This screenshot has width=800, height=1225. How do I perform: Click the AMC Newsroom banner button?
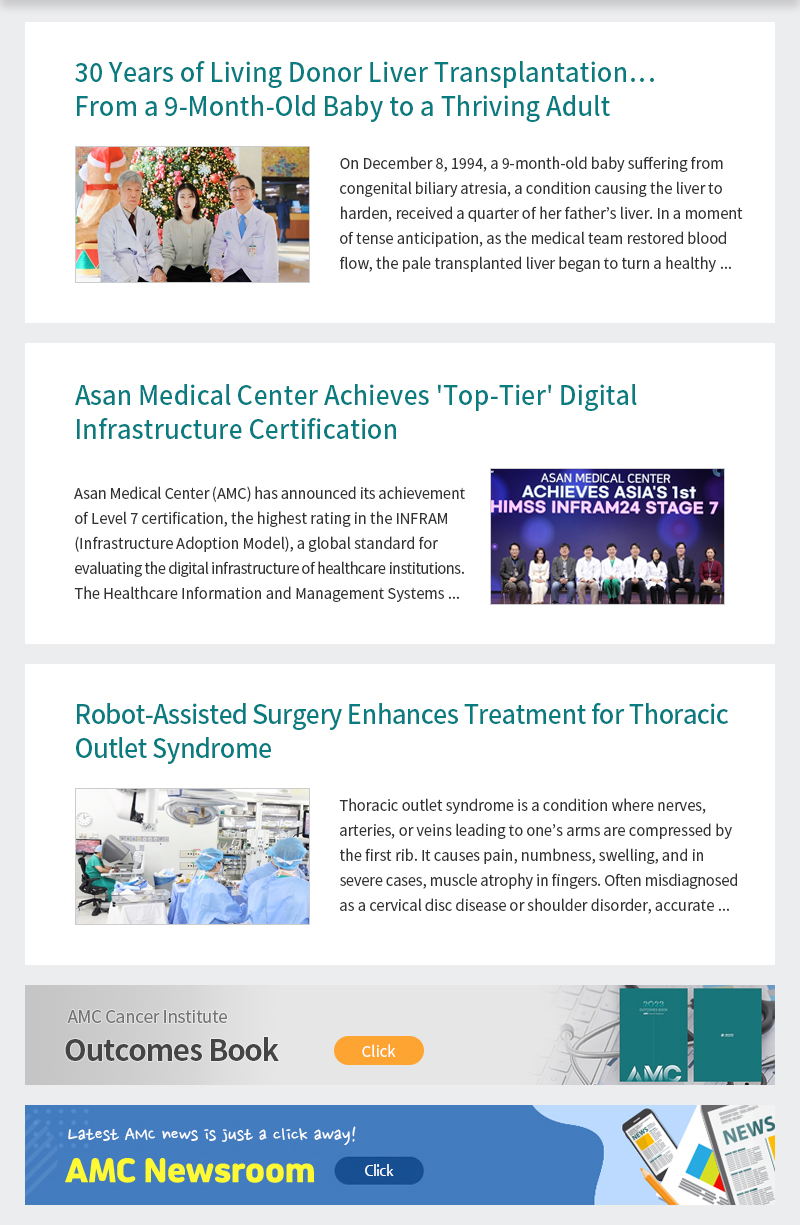coord(379,1170)
